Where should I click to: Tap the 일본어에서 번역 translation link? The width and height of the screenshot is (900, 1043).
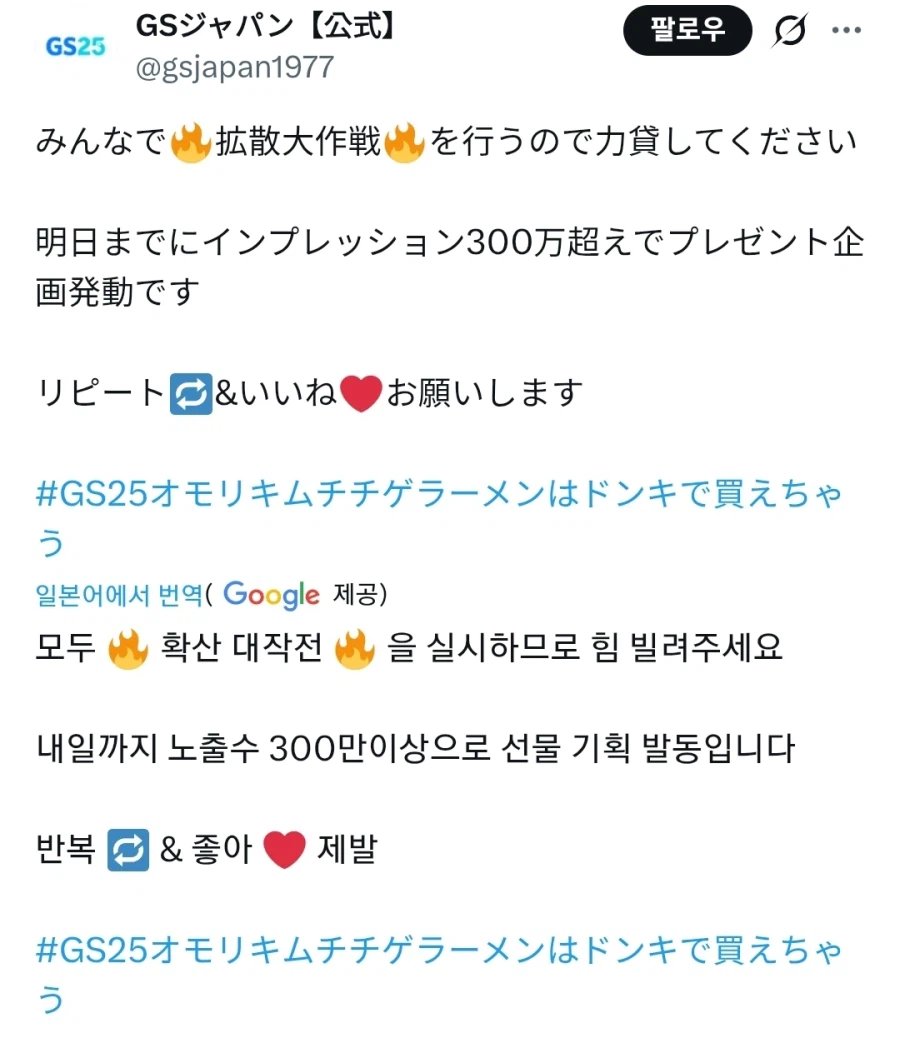(x=118, y=595)
